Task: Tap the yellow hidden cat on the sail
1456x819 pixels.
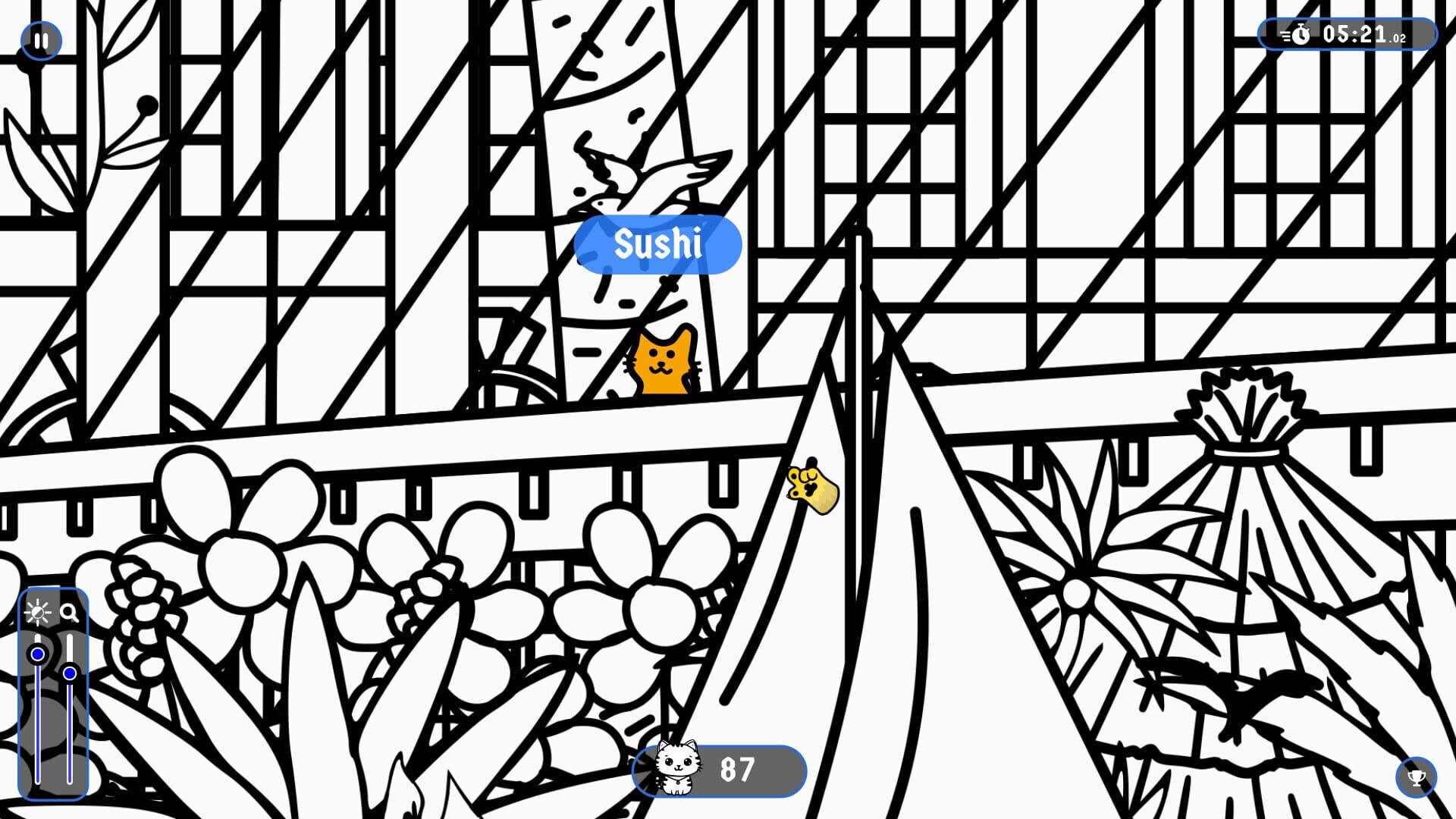Action: pyautogui.click(x=813, y=488)
